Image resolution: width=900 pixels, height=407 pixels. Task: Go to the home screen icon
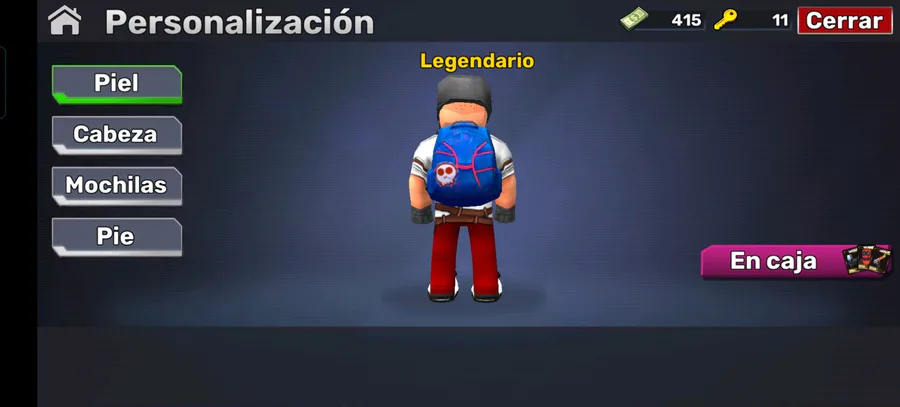click(65, 21)
